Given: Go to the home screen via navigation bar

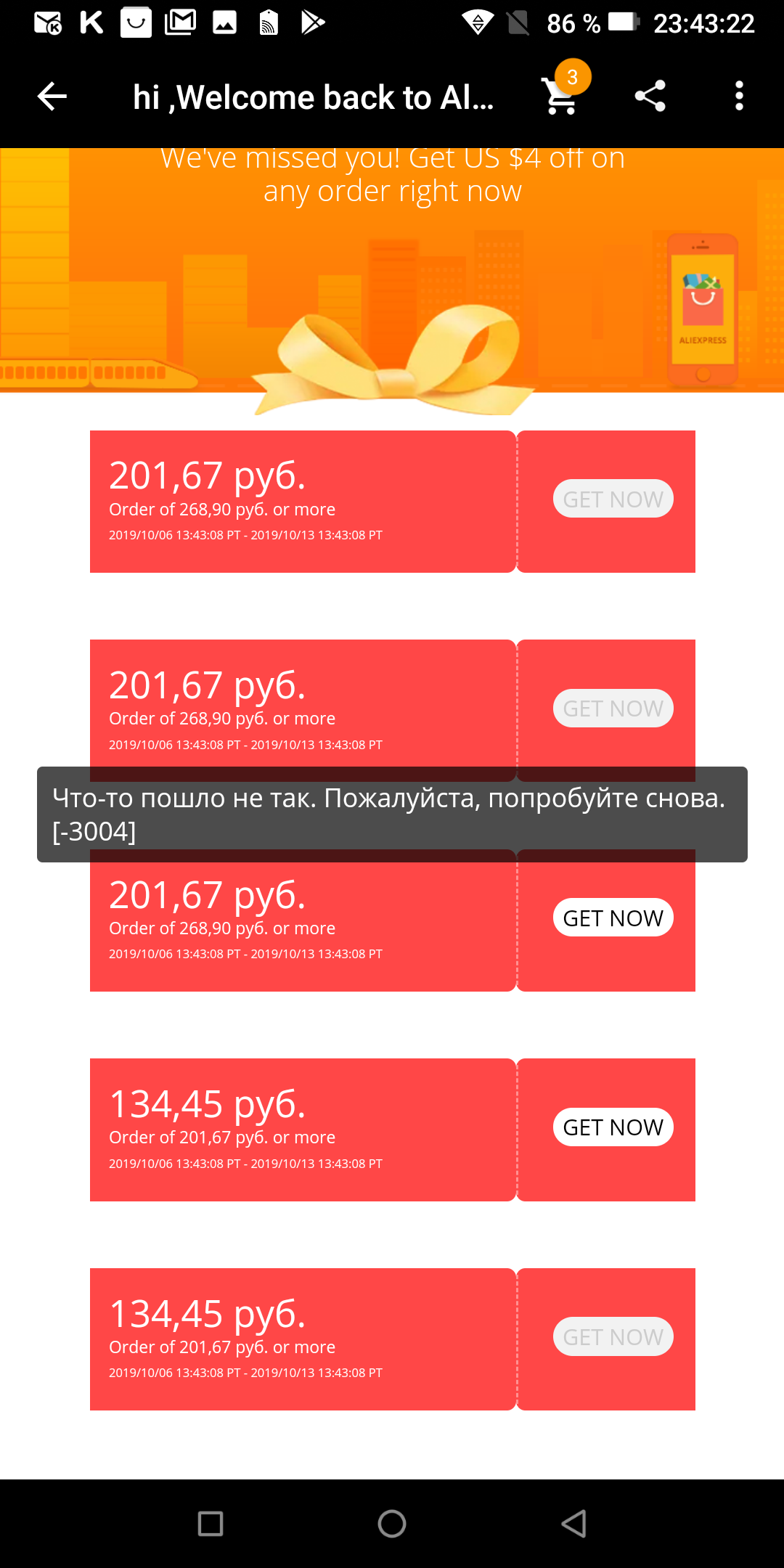Looking at the screenshot, I should [x=392, y=1523].
